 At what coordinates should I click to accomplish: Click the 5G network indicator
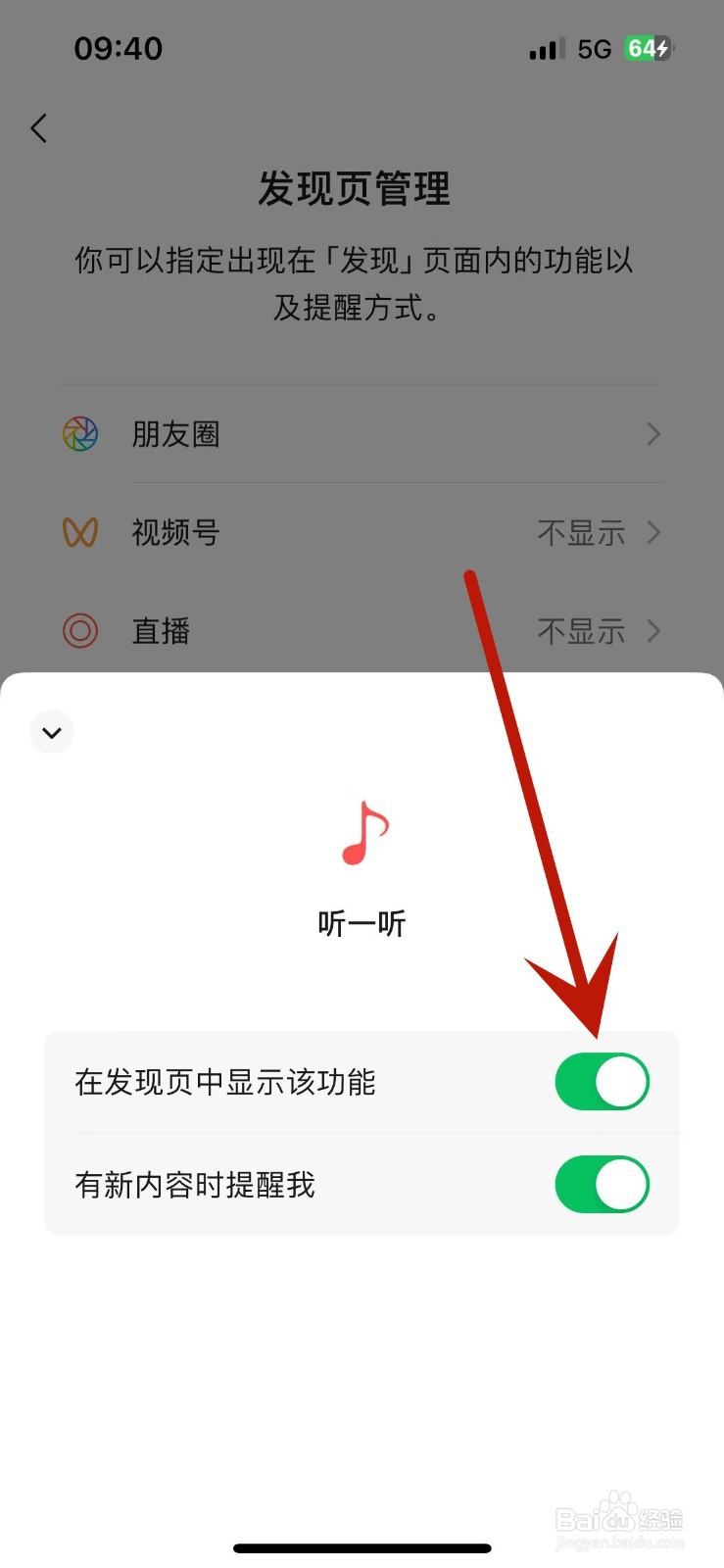(x=595, y=48)
